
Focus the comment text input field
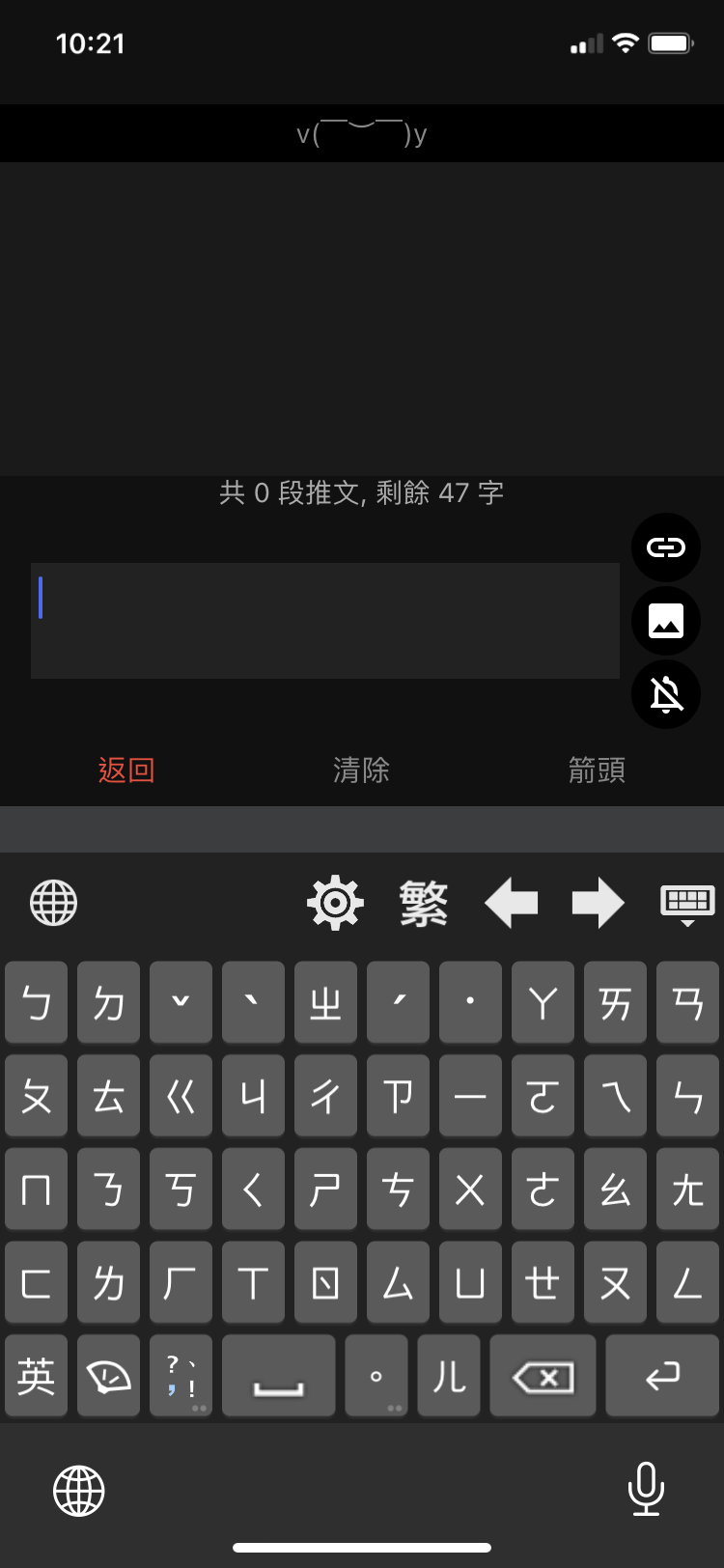pyautogui.click(x=324, y=621)
